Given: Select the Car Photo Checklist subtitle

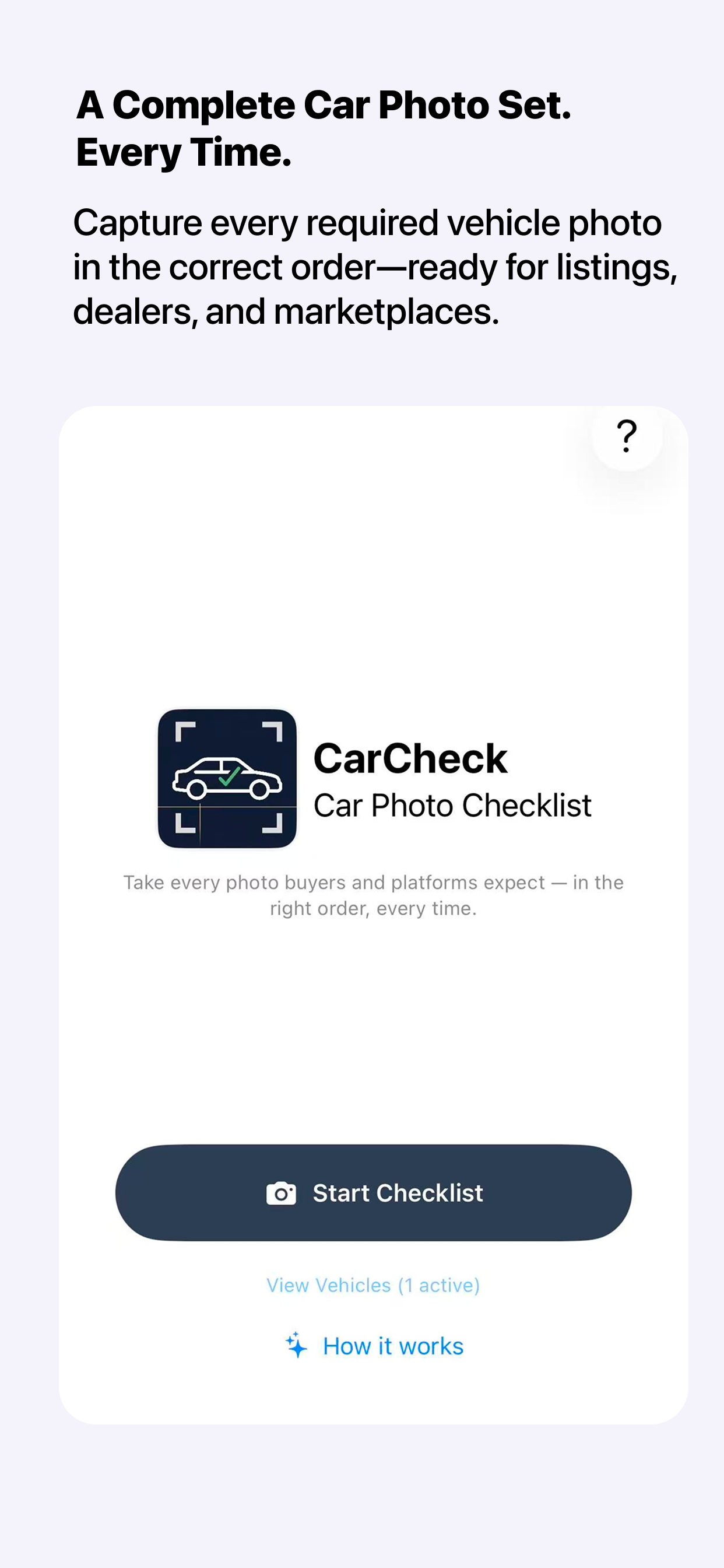Looking at the screenshot, I should pos(453,804).
